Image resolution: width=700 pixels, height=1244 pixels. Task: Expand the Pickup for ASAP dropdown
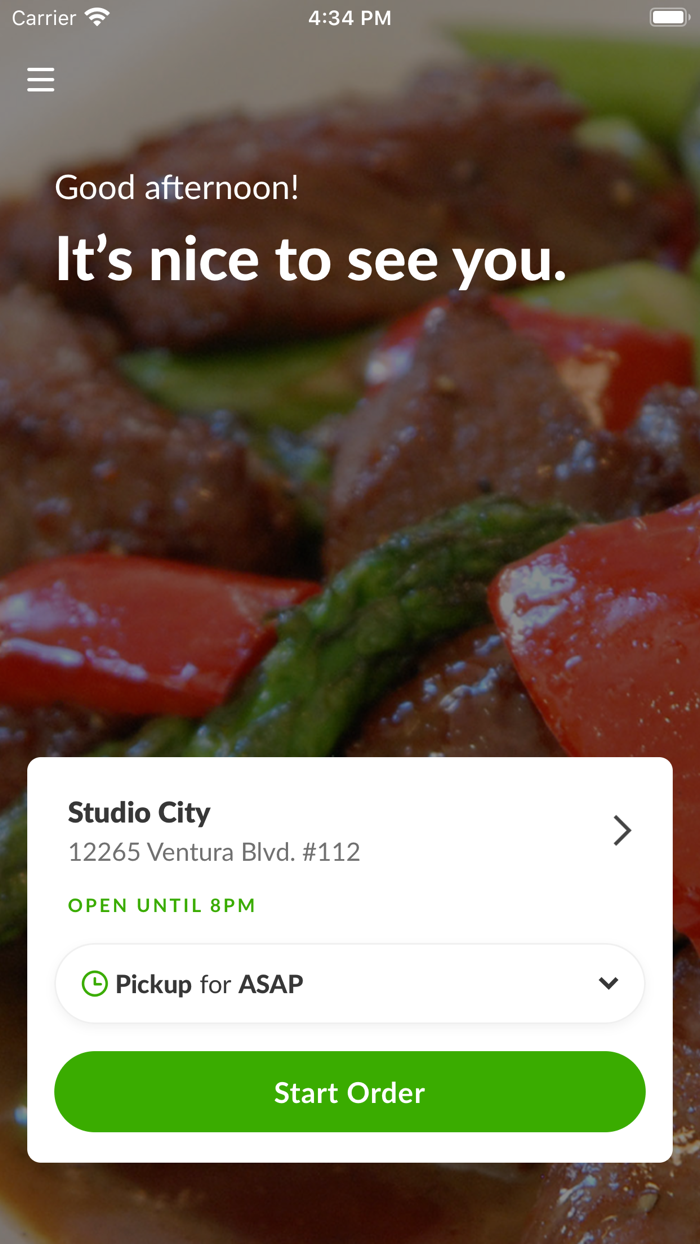350,984
